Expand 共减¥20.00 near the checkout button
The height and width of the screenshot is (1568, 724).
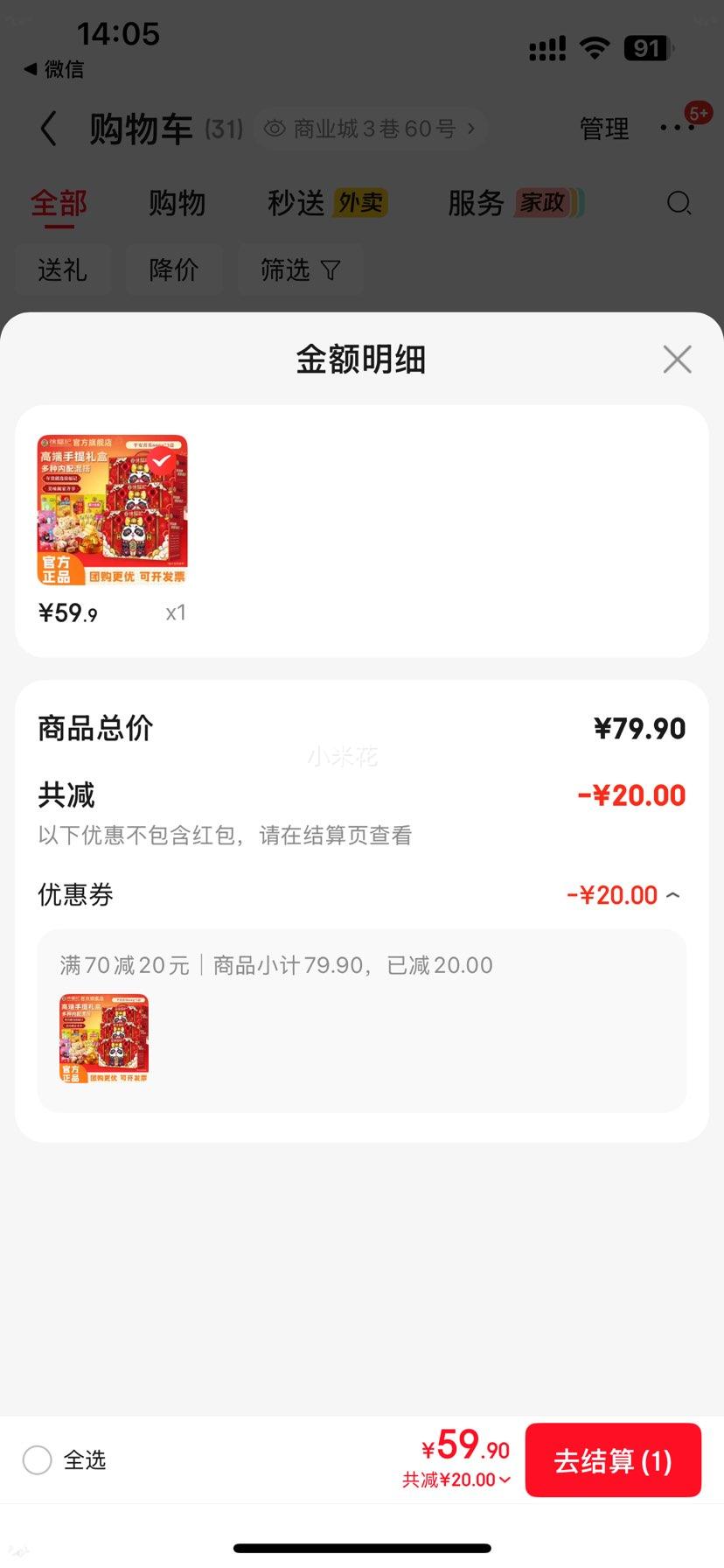point(455,1480)
